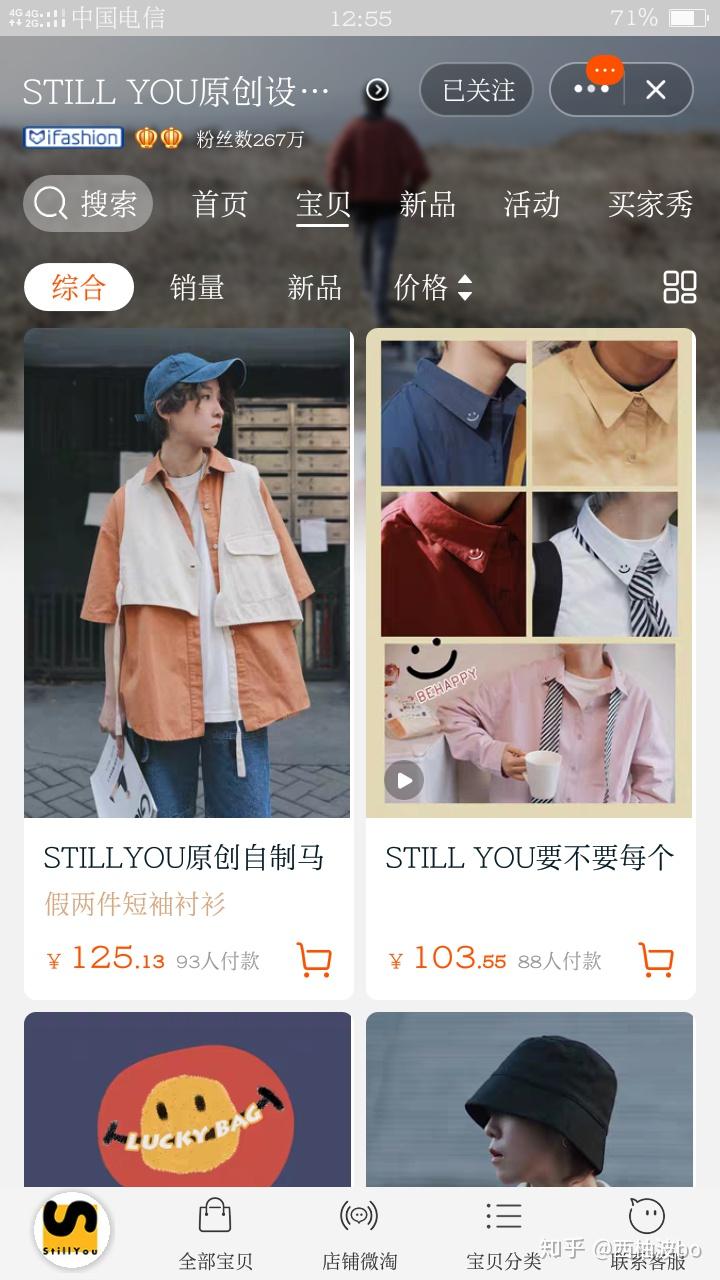Sort products by 销量
The height and width of the screenshot is (1280, 720).
pos(197,288)
